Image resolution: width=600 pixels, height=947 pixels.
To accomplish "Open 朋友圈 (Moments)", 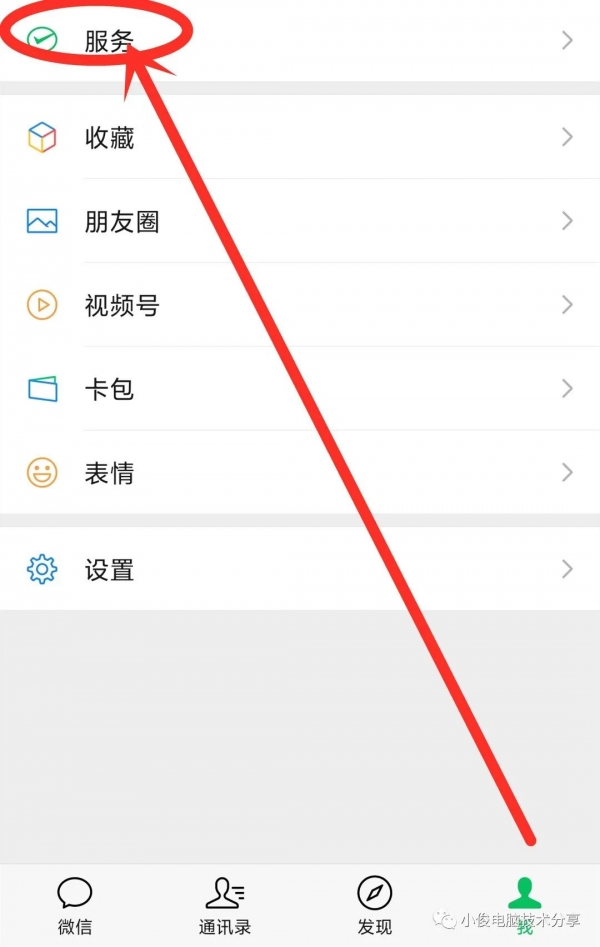I will (x=300, y=221).
